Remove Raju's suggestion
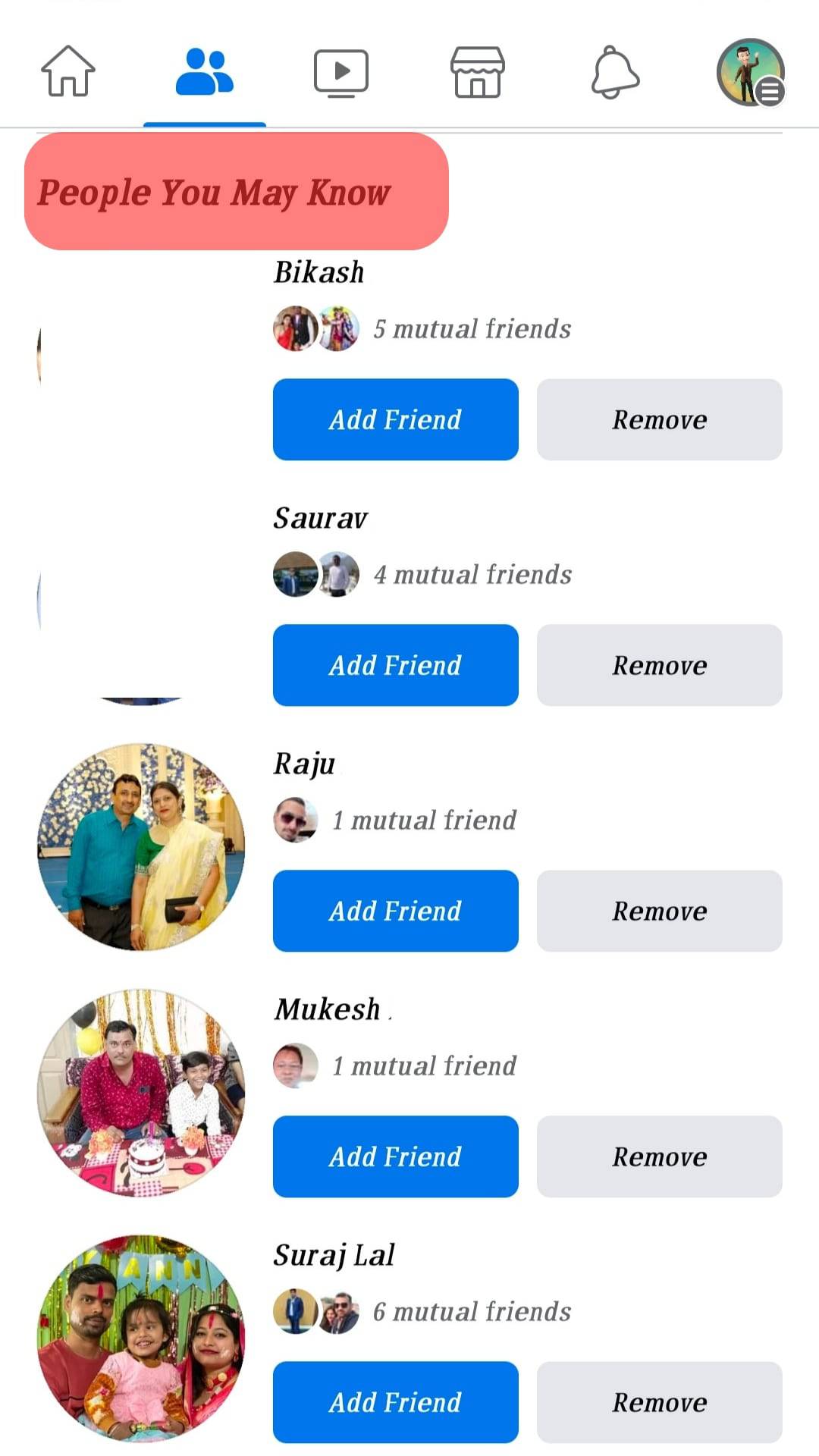819x1456 pixels. (x=659, y=911)
